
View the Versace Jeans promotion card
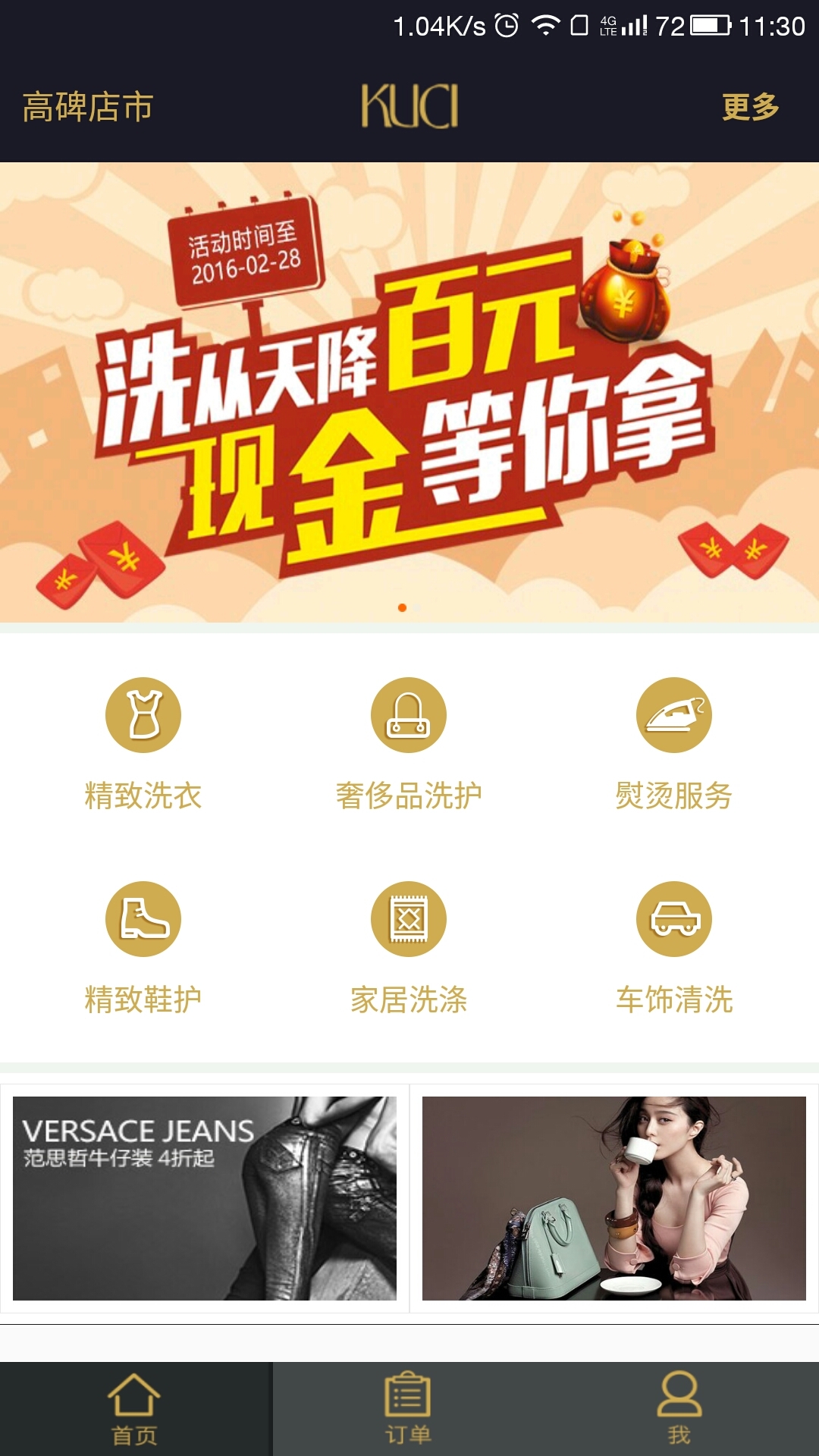[205, 1198]
